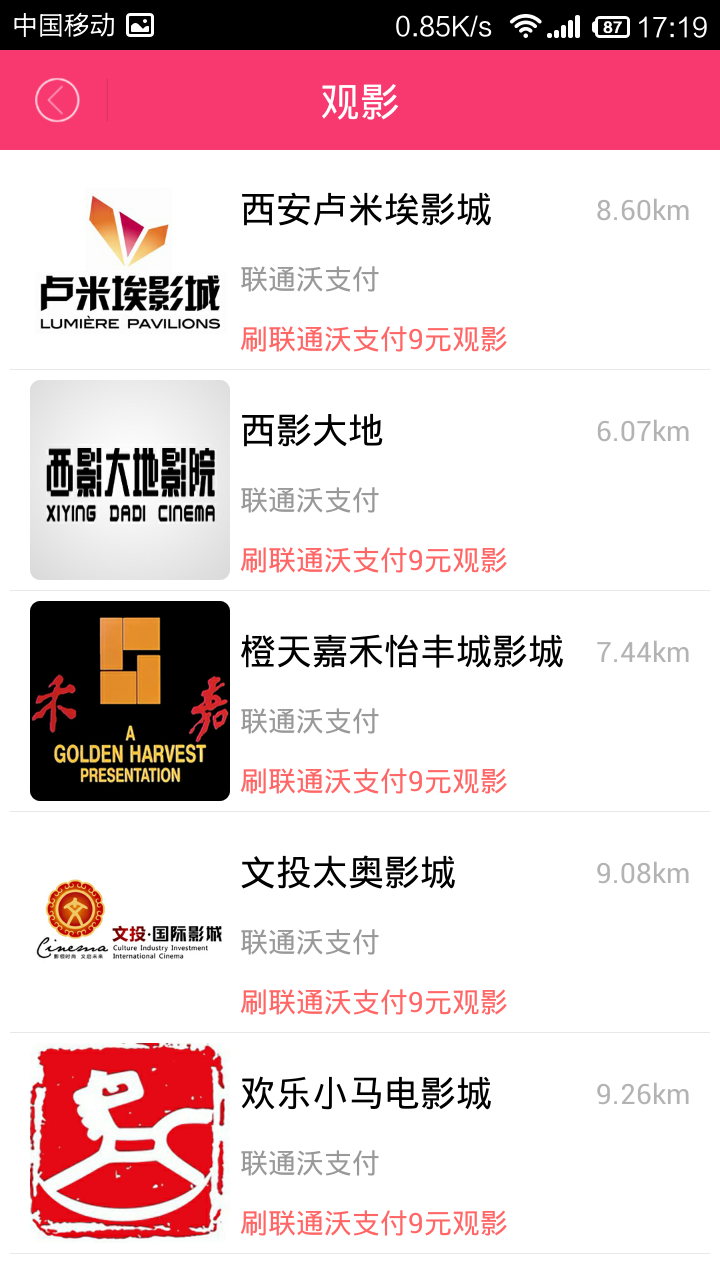
Task: Open the 文投太奥影城 listing
Action: click(x=366, y=923)
